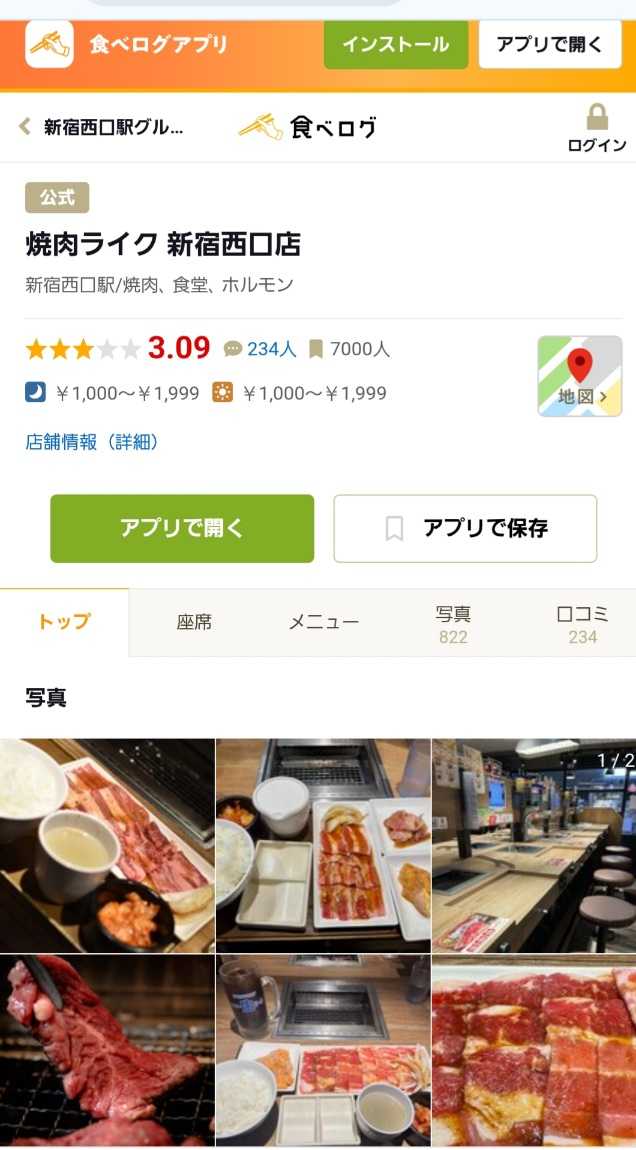The height and width of the screenshot is (1150, 636).
Task: Open the photo of rice bowl and soup
Action: pos(107,845)
